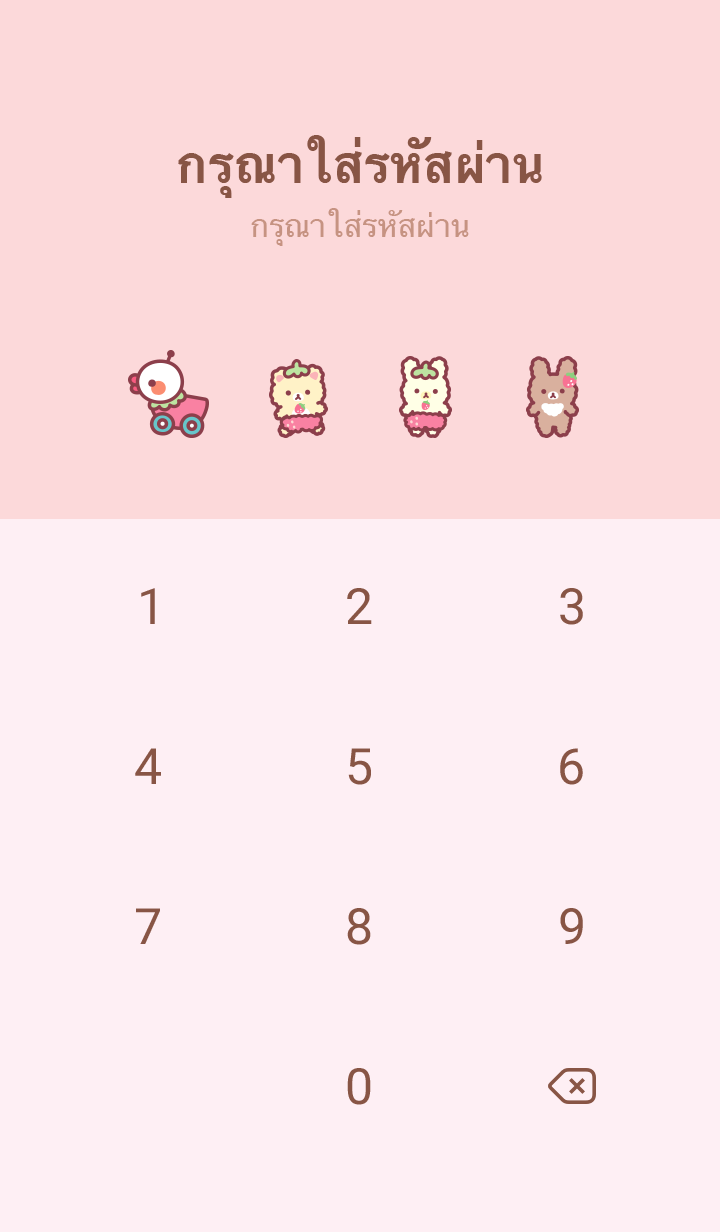Tap the number 4 key
720x1232 pixels.
148,767
